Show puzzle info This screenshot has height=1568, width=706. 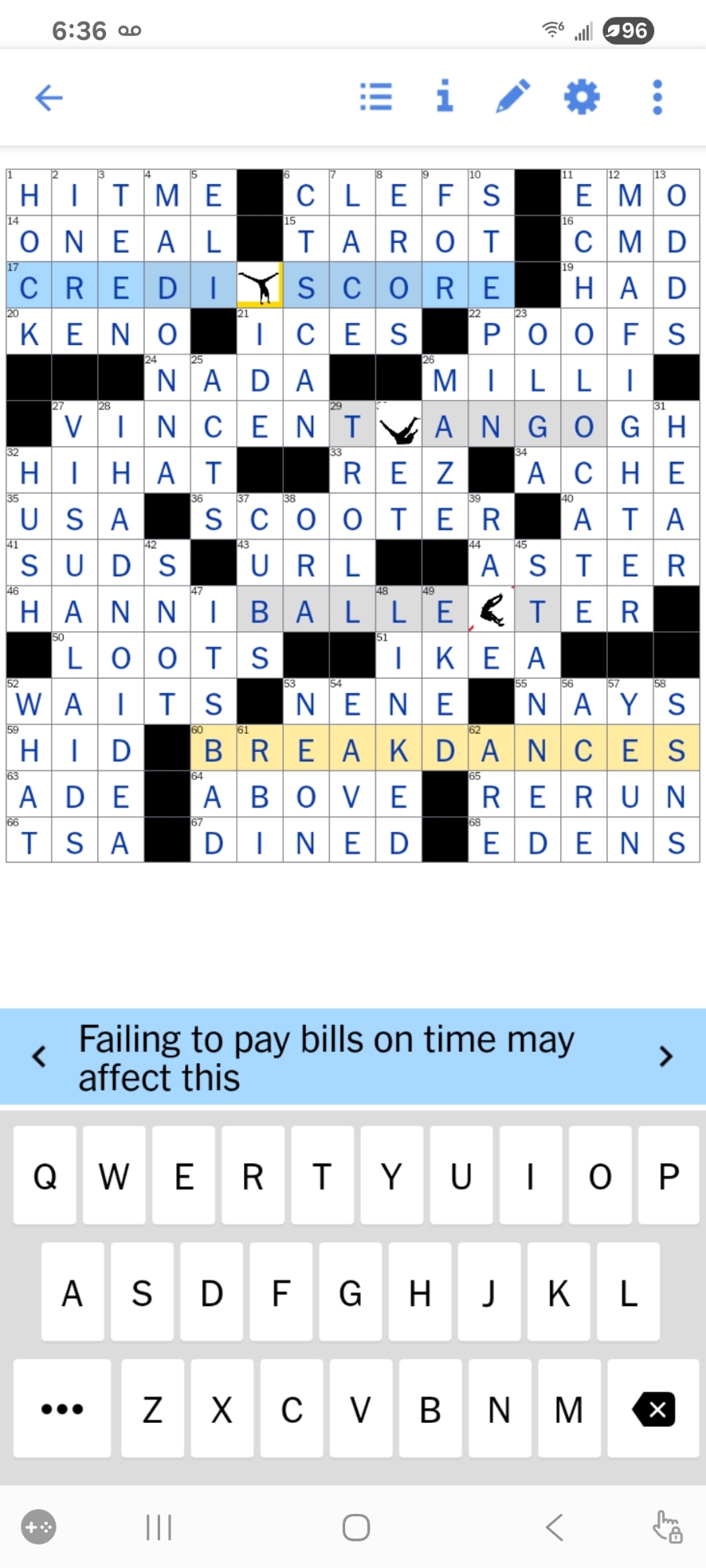(445, 97)
